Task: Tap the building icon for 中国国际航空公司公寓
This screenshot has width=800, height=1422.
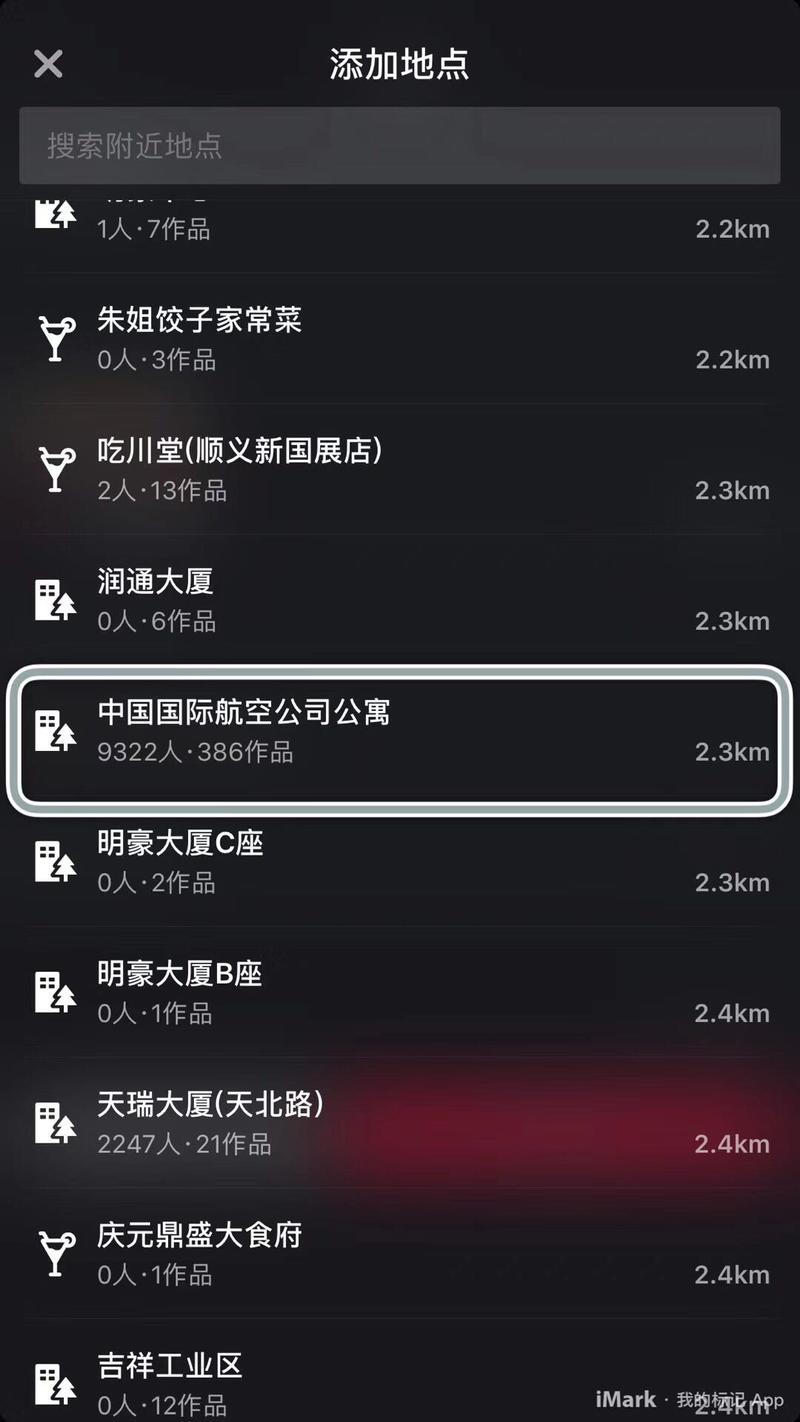Action: pyautogui.click(x=55, y=731)
